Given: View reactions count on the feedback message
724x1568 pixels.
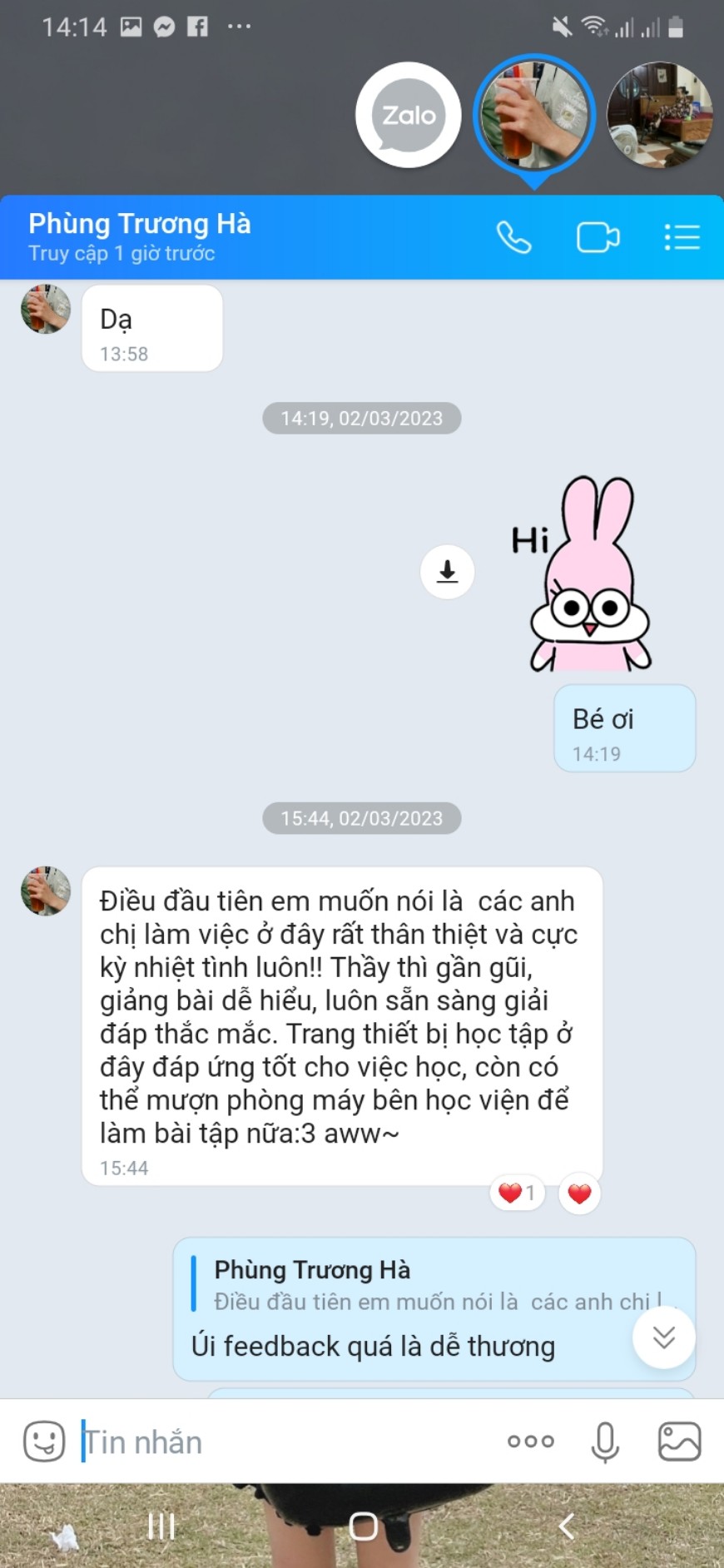Looking at the screenshot, I should click(517, 1193).
